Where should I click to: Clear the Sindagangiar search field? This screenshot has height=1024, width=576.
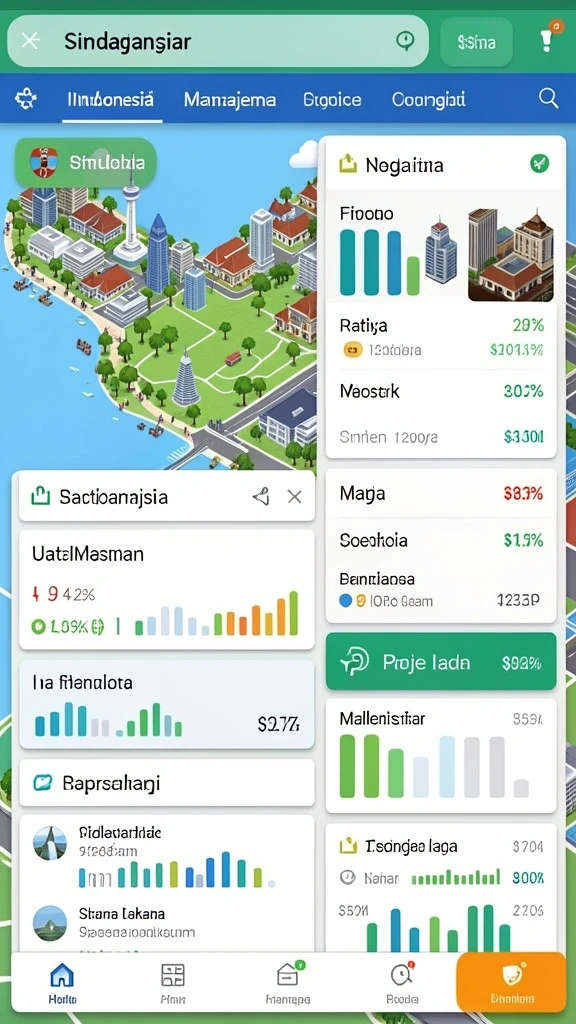coord(30,41)
